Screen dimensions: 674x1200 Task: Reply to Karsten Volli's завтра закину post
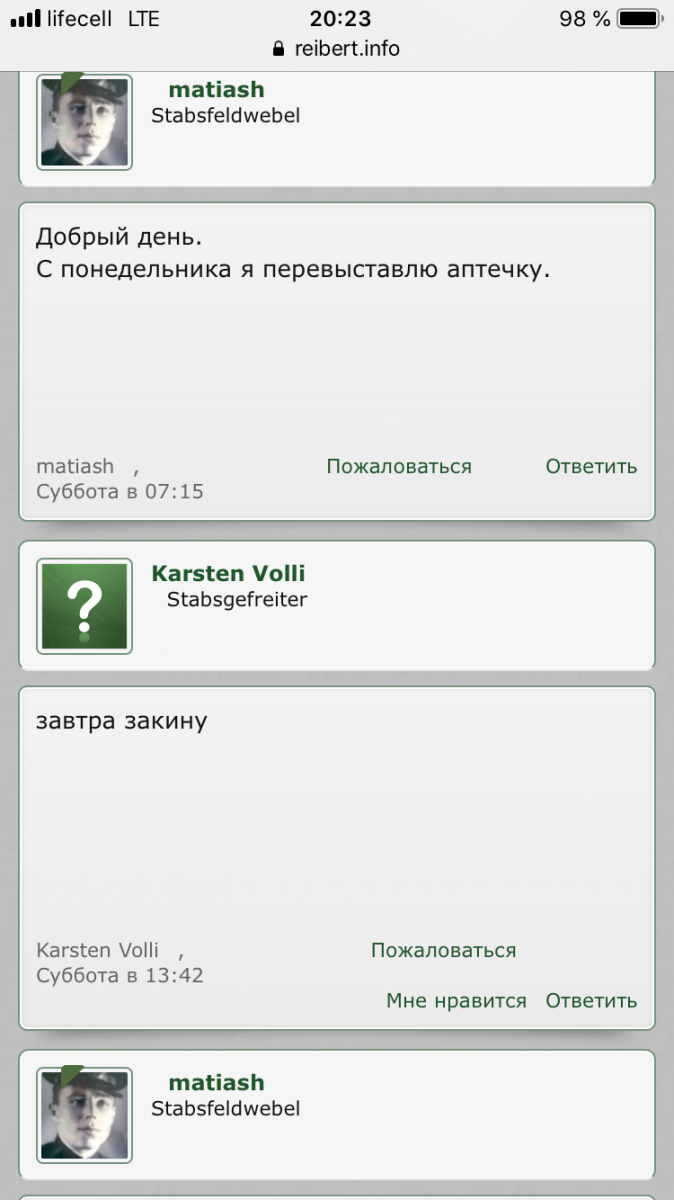(591, 1001)
